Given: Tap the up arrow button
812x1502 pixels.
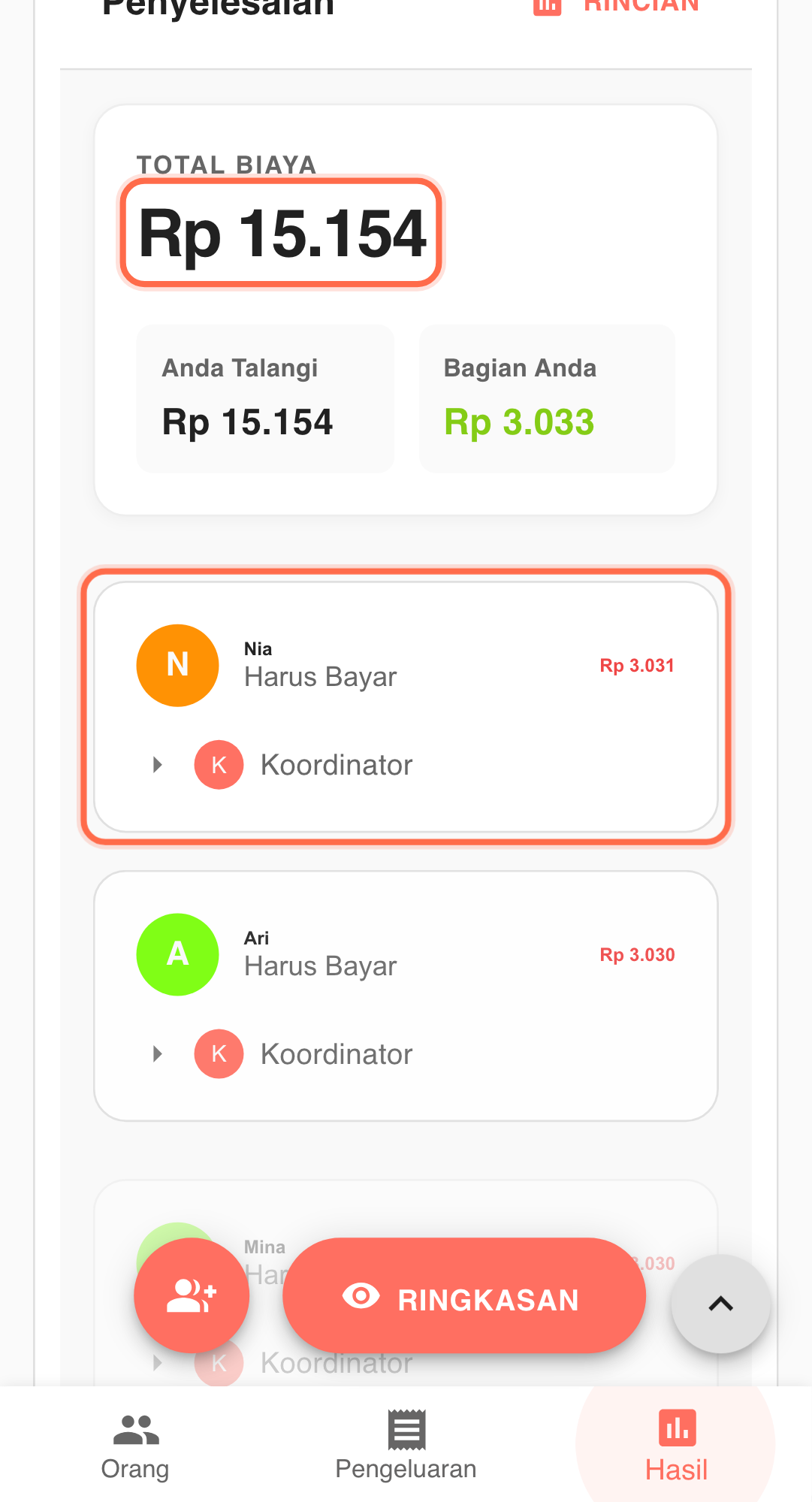Looking at the screenshot, I should (x=720, y=1304).
